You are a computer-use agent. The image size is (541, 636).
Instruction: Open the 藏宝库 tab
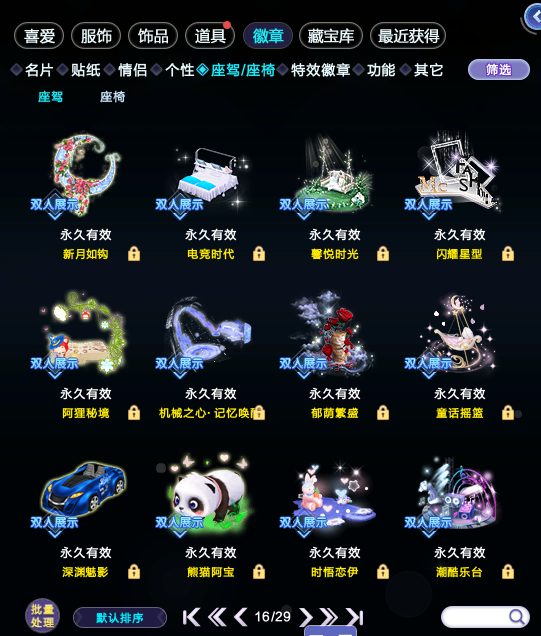click(331, 36)
